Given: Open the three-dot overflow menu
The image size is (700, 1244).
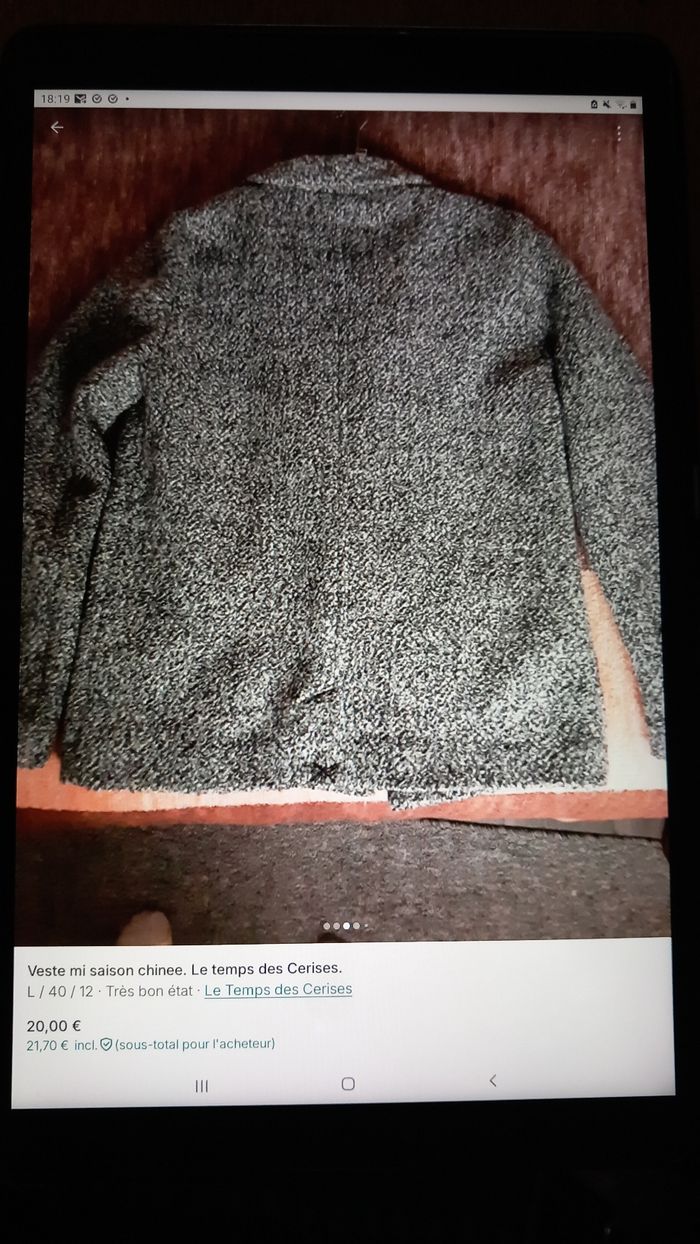Looking at the screenshot, I should (x=619, y=133).
